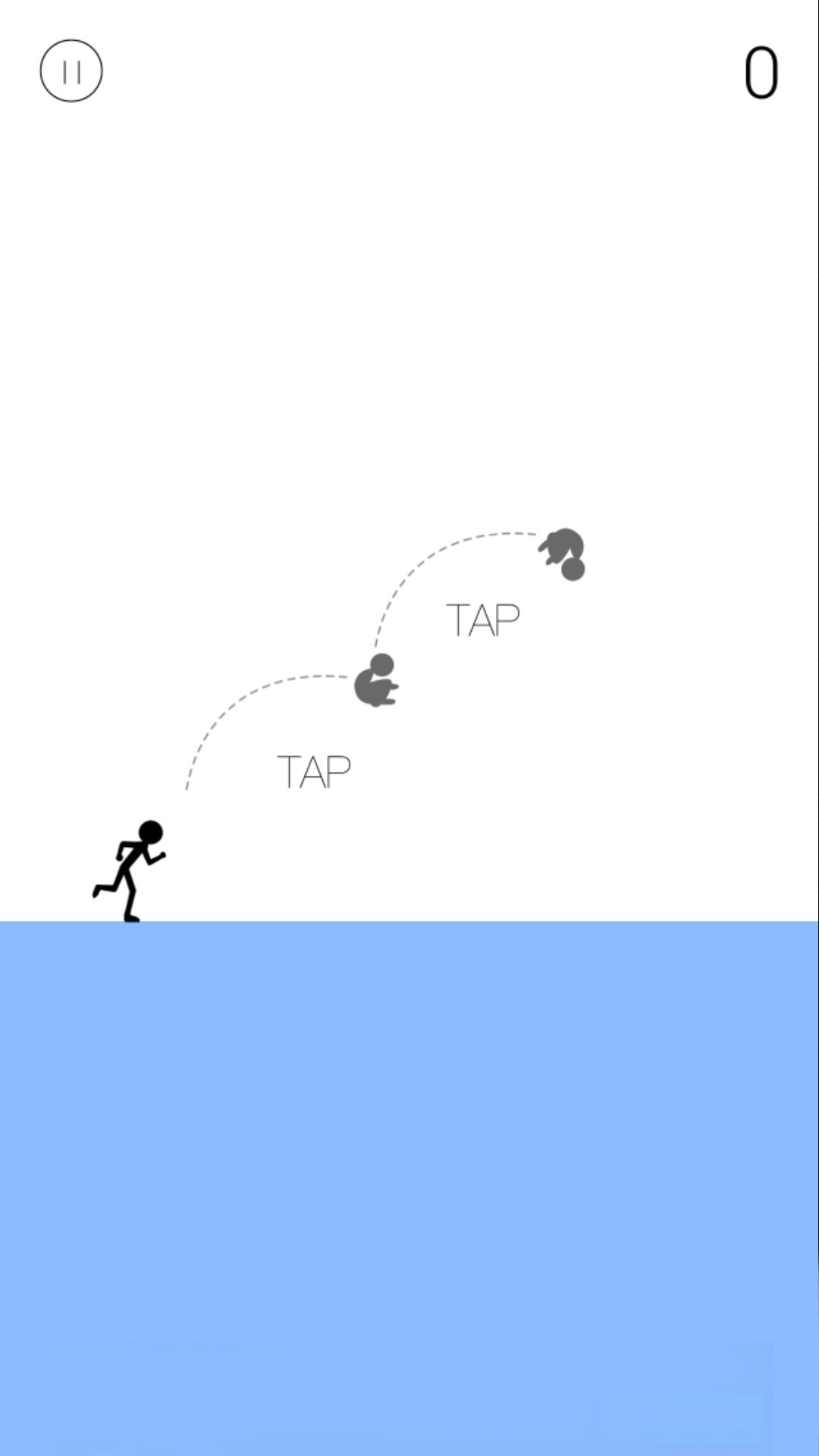
Task: Pause the game
Action: pos(71,71)
